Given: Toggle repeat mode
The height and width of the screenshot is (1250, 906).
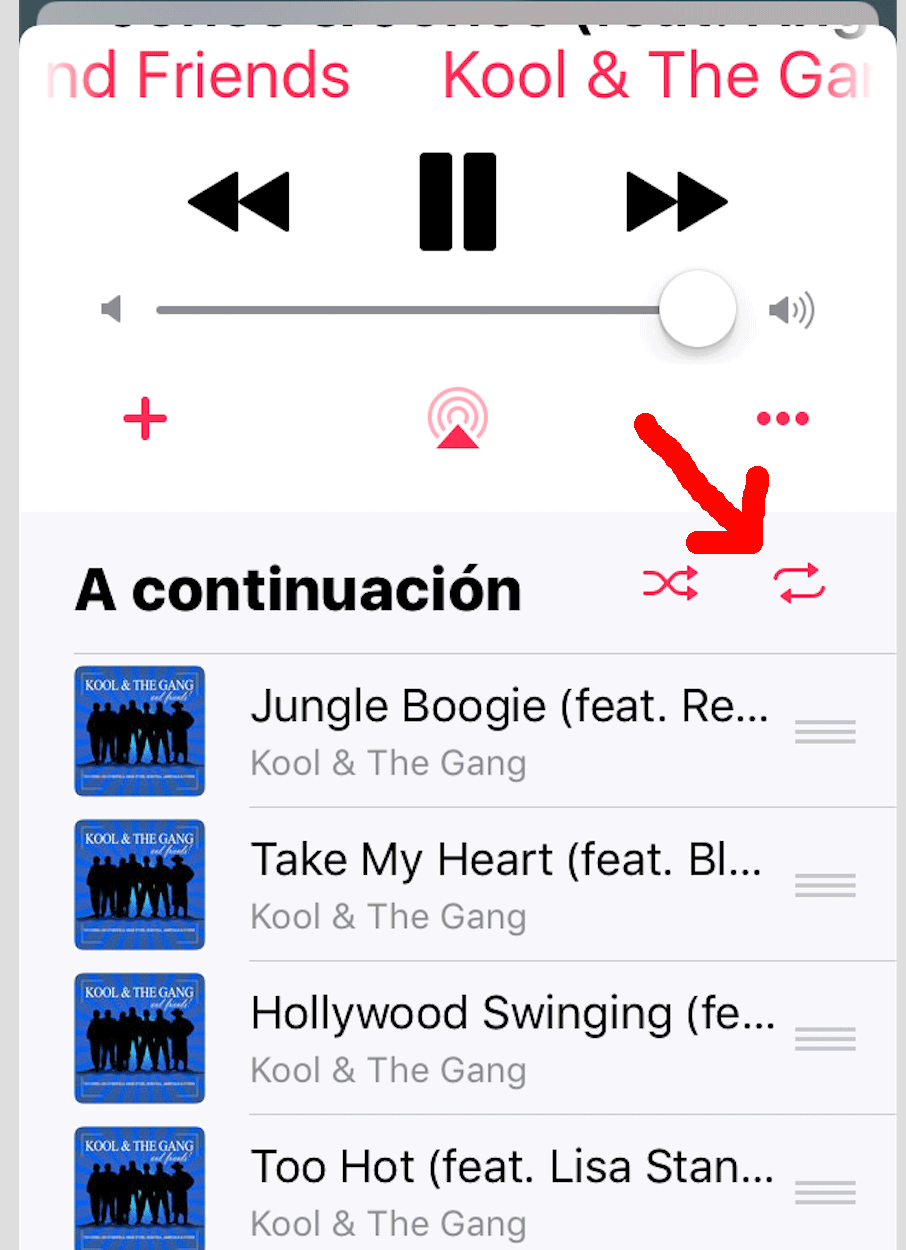Looking at the screenshot, I should tap(800, 583).
